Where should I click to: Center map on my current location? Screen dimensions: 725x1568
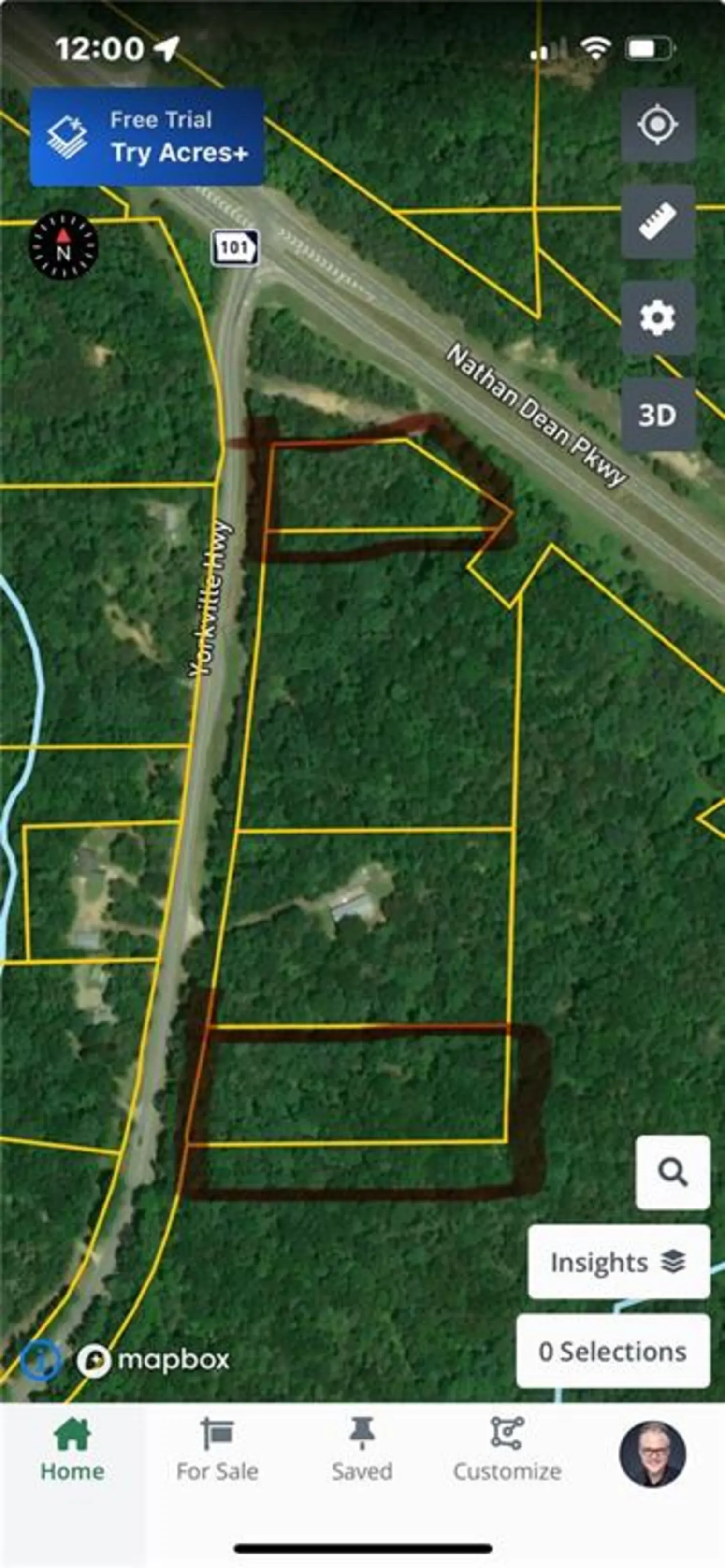click(657, 124)
